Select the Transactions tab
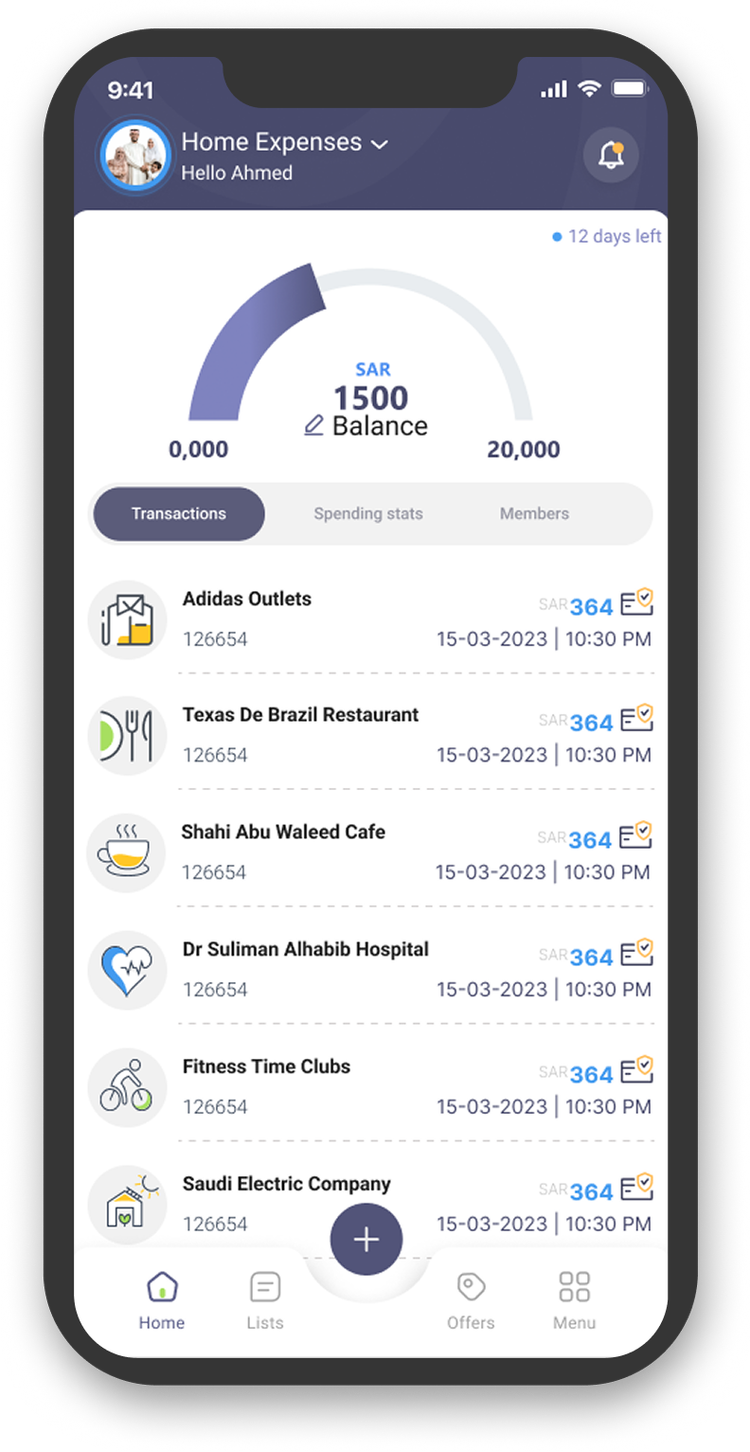The width and height of the screenshot is (750, 1452). tap(179, 514)
